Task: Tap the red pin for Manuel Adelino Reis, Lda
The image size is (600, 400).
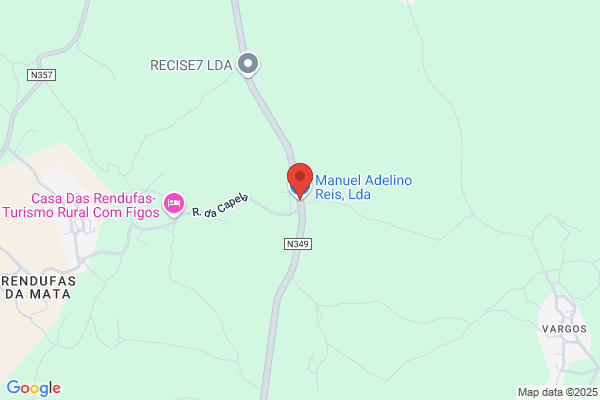Action: point(300,180)
